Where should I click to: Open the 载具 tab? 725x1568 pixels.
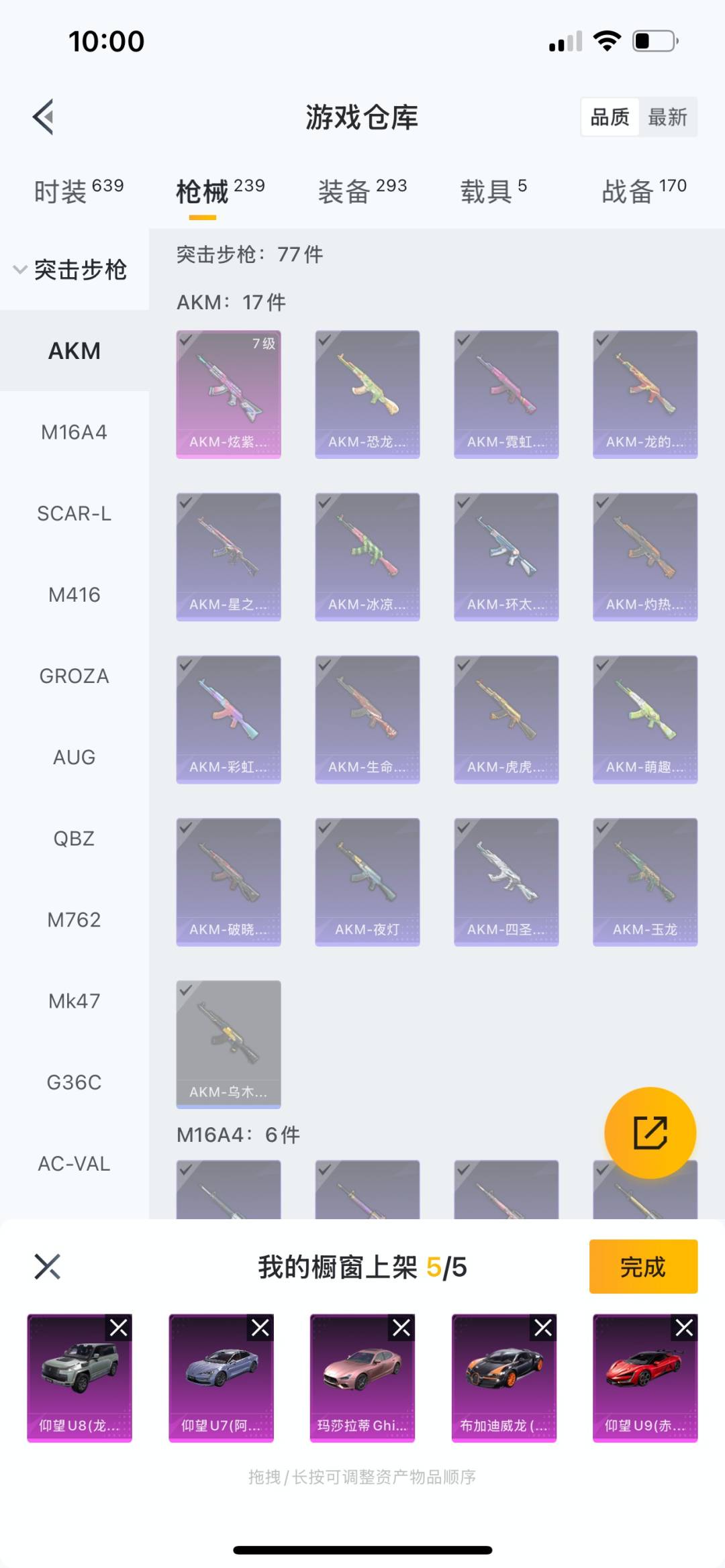493,191
